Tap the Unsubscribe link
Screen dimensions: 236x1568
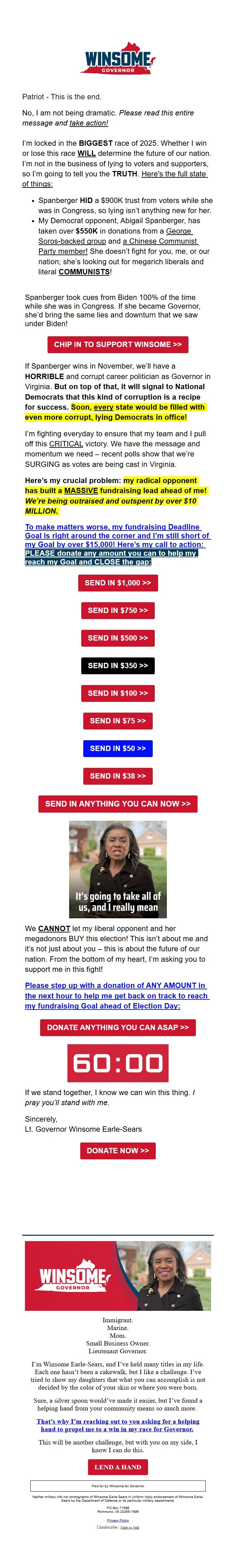(x=107, y=1527)
